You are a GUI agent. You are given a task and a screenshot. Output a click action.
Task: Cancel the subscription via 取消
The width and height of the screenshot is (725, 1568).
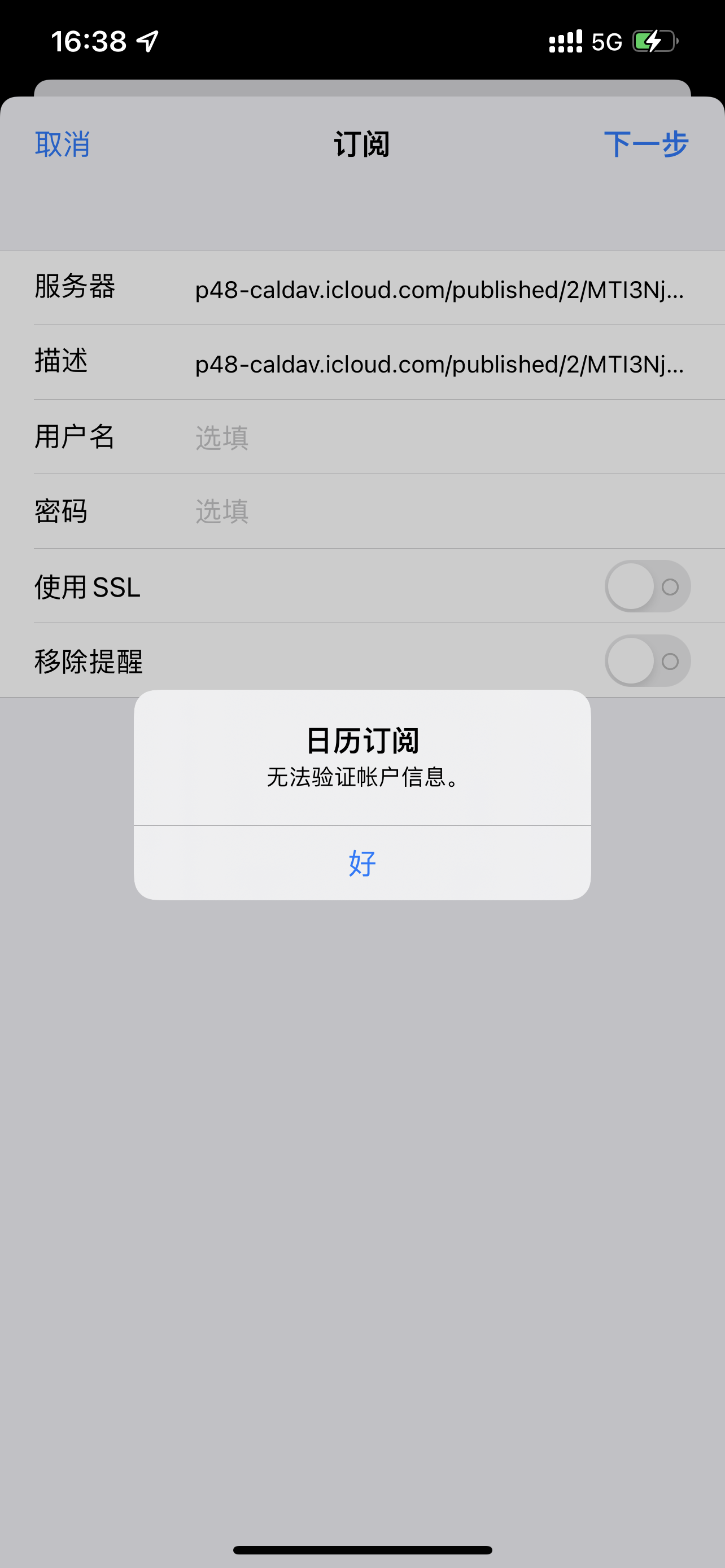click(62, 144)
